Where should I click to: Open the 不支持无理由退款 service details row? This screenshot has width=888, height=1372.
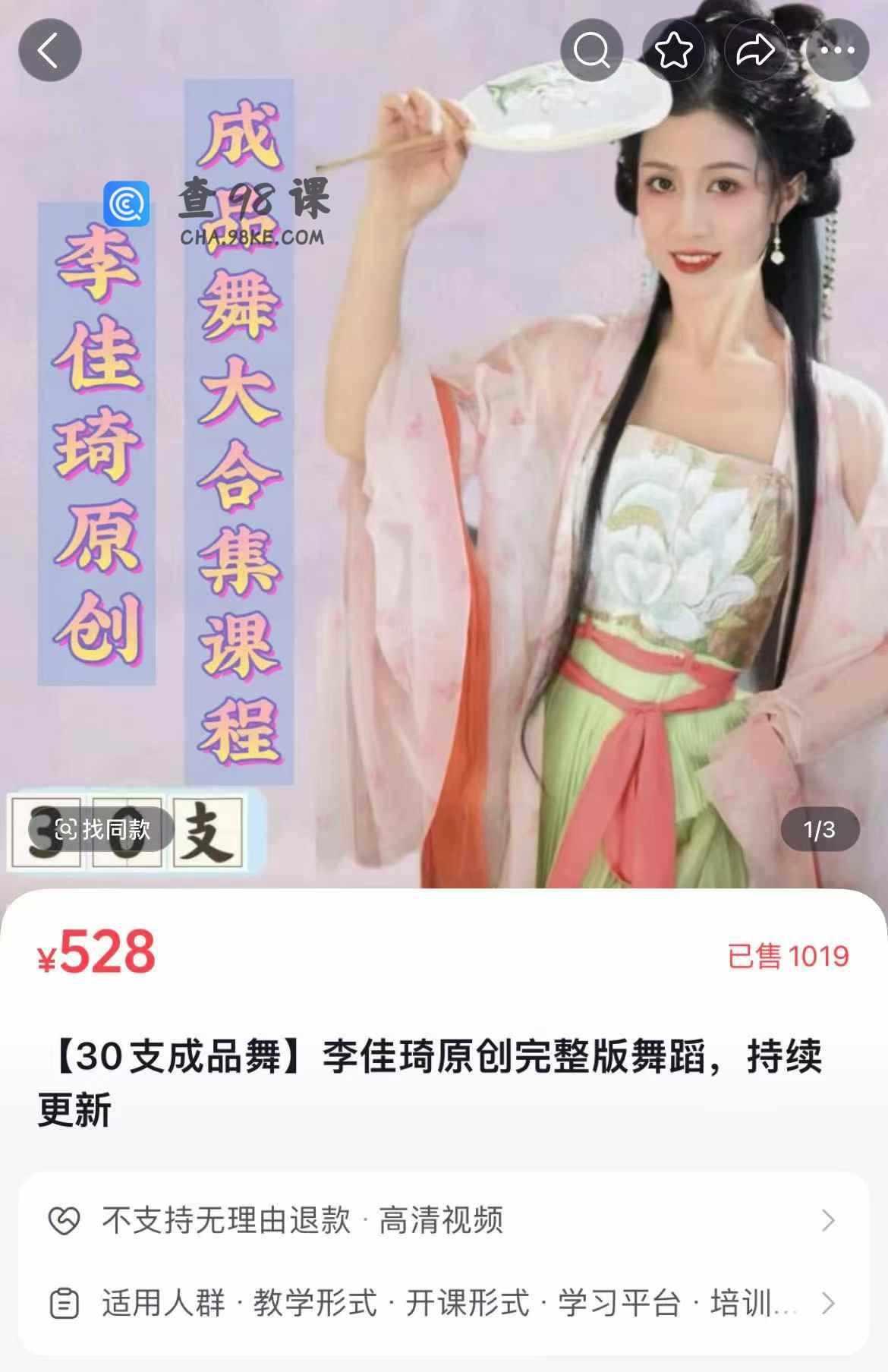click(x=443, y=1220)
